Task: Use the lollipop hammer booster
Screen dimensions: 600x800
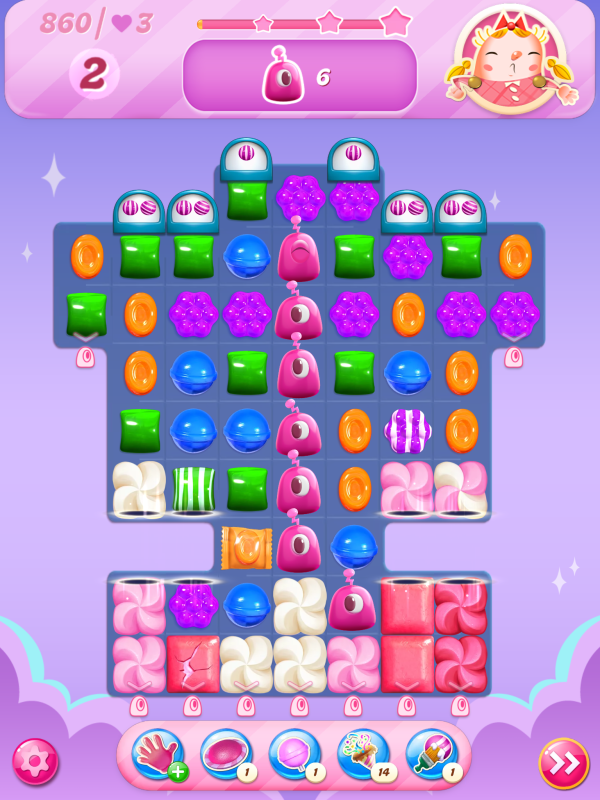Action: (294, 755)
